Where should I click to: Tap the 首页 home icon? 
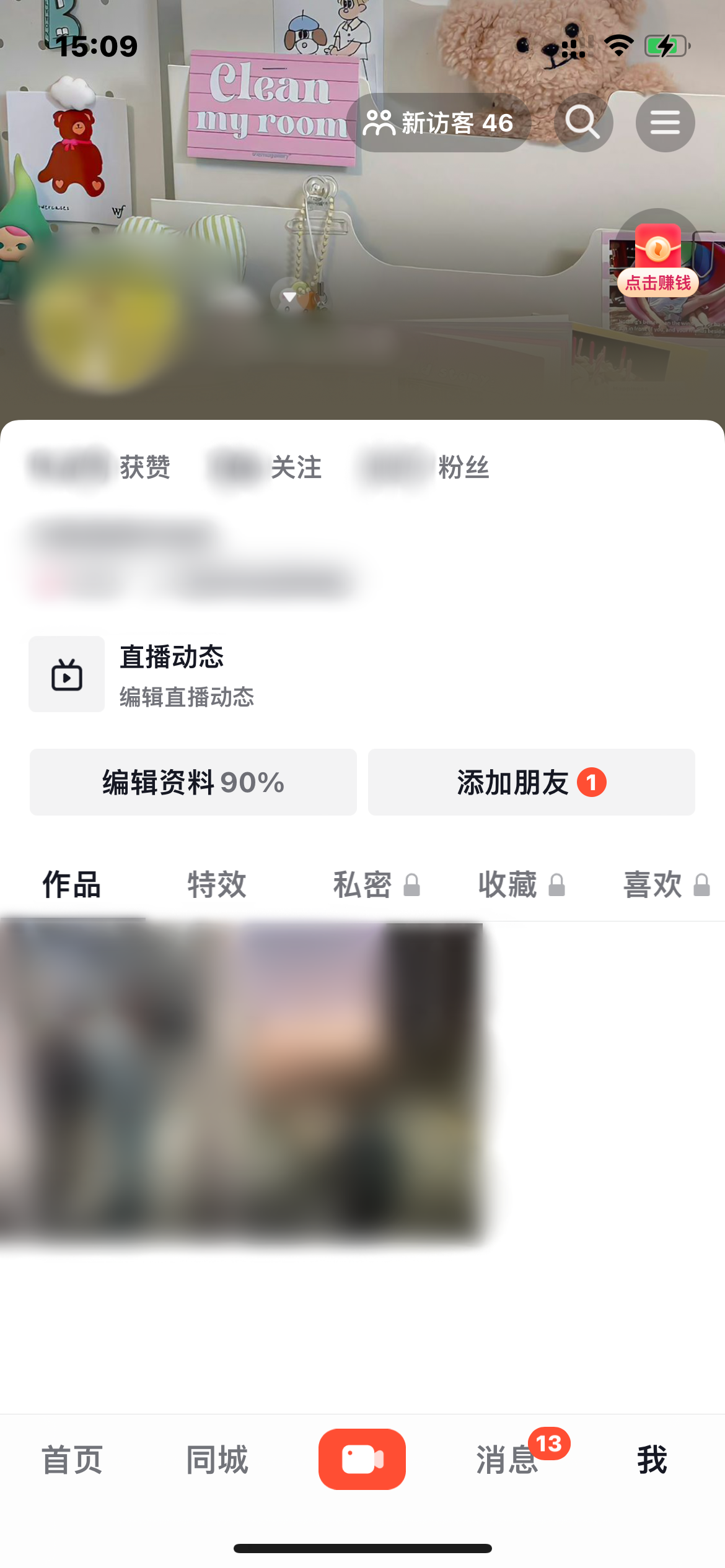pyautogui.click(x=72, y=1460)
